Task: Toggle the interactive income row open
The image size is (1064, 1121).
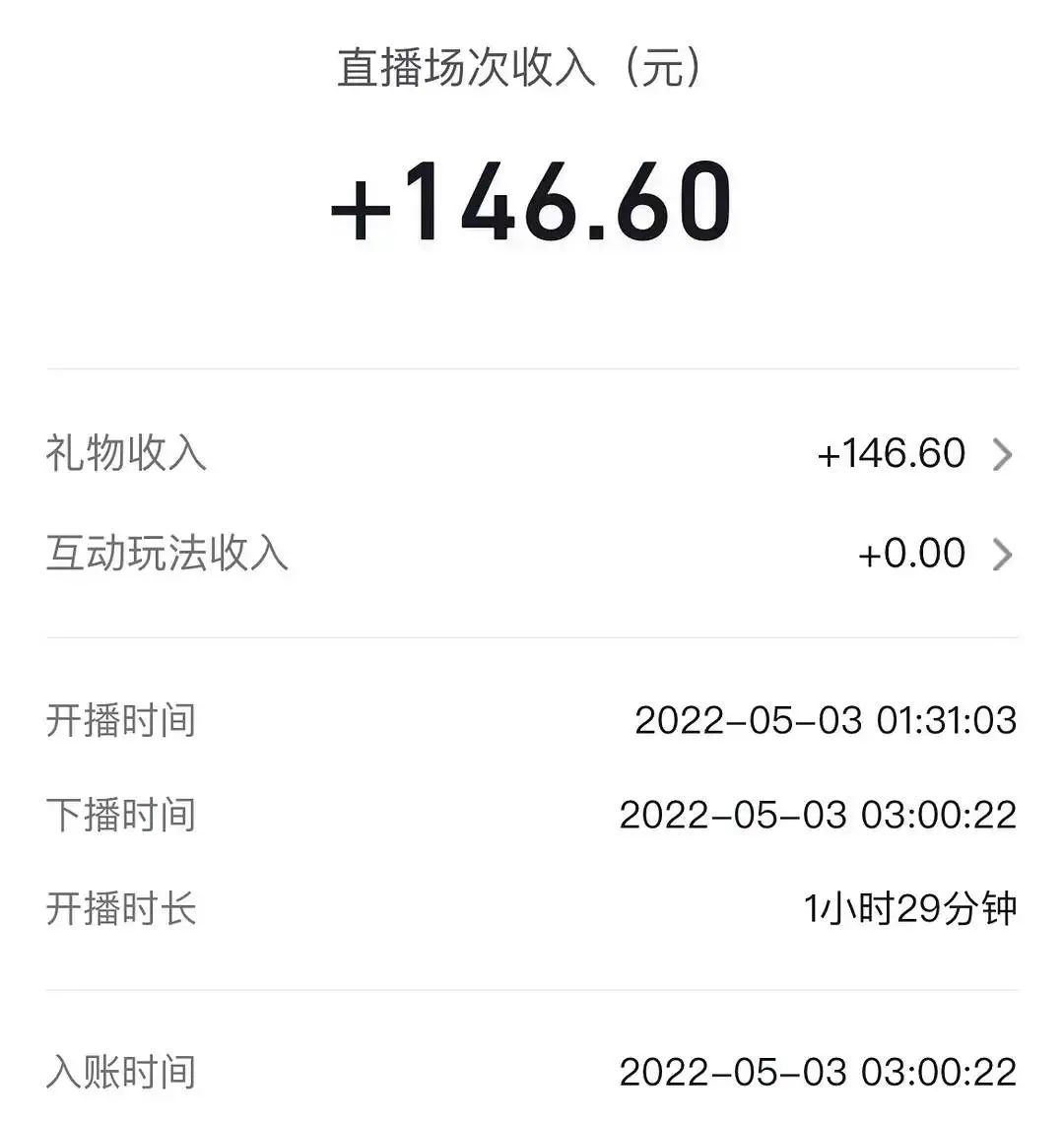Action: pyautogui.click(x=1004, y=555)
